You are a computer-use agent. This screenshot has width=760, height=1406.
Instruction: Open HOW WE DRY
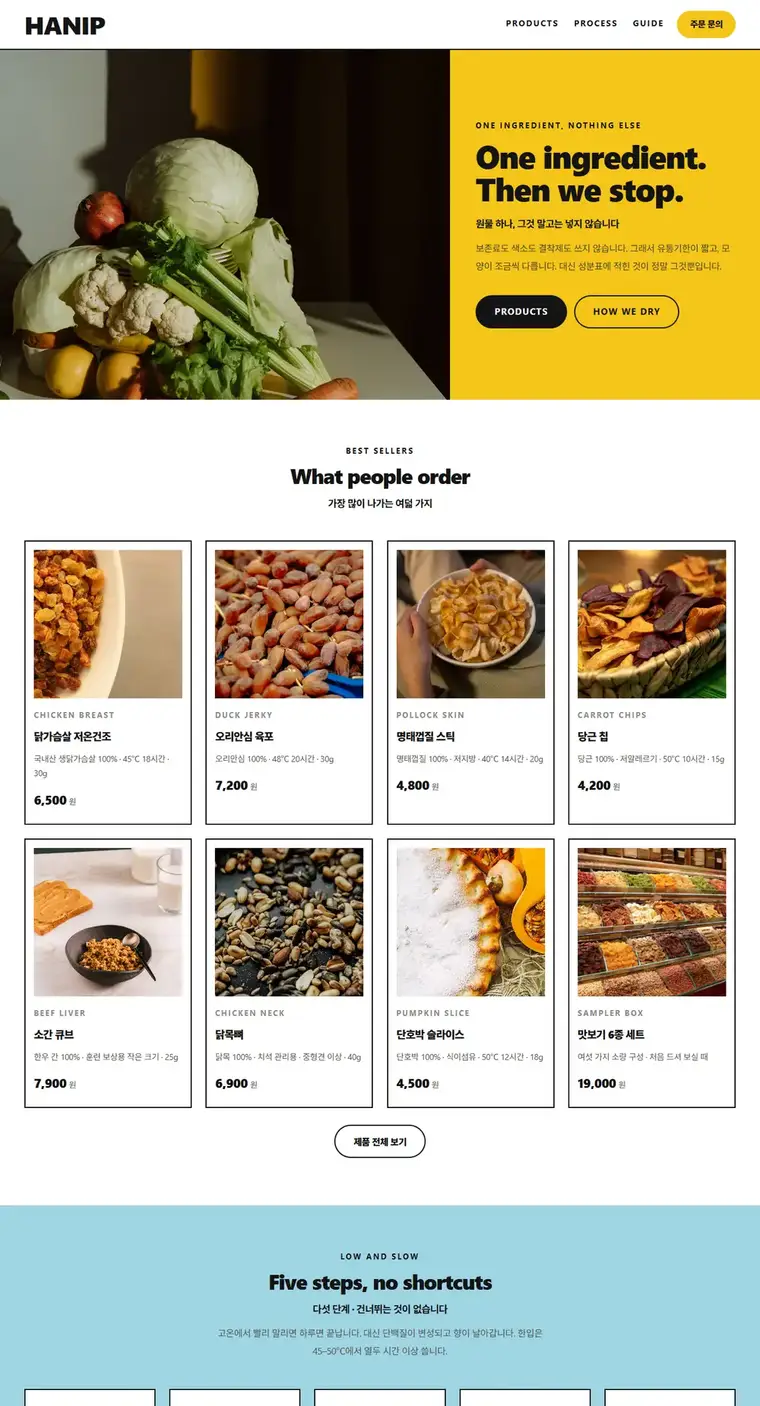626,312
